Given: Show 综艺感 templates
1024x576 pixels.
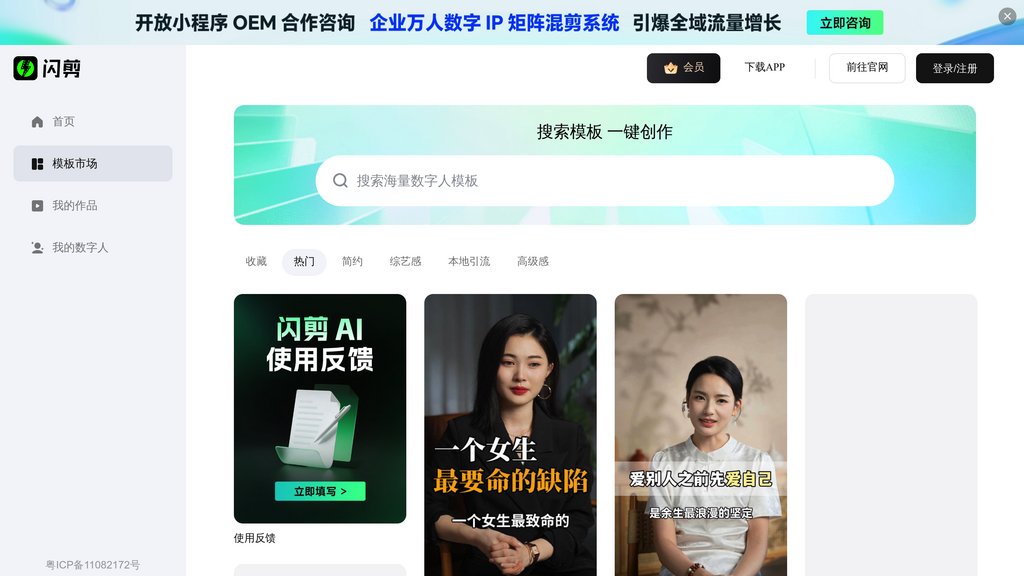Looking at the screenshot, I should pos(405,262).
